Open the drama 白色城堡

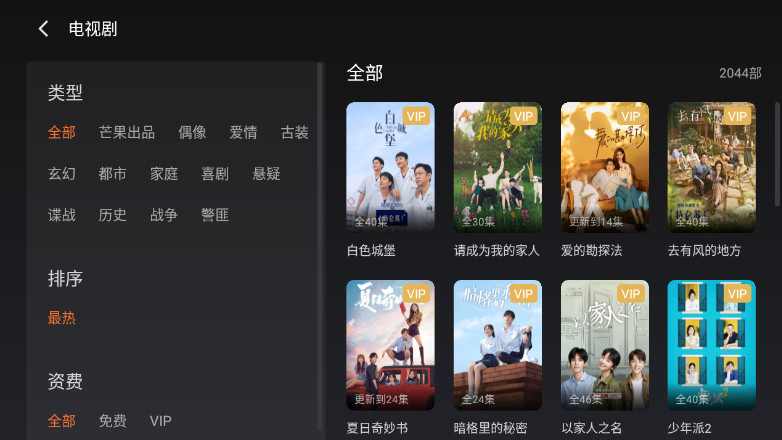[390, 167]
